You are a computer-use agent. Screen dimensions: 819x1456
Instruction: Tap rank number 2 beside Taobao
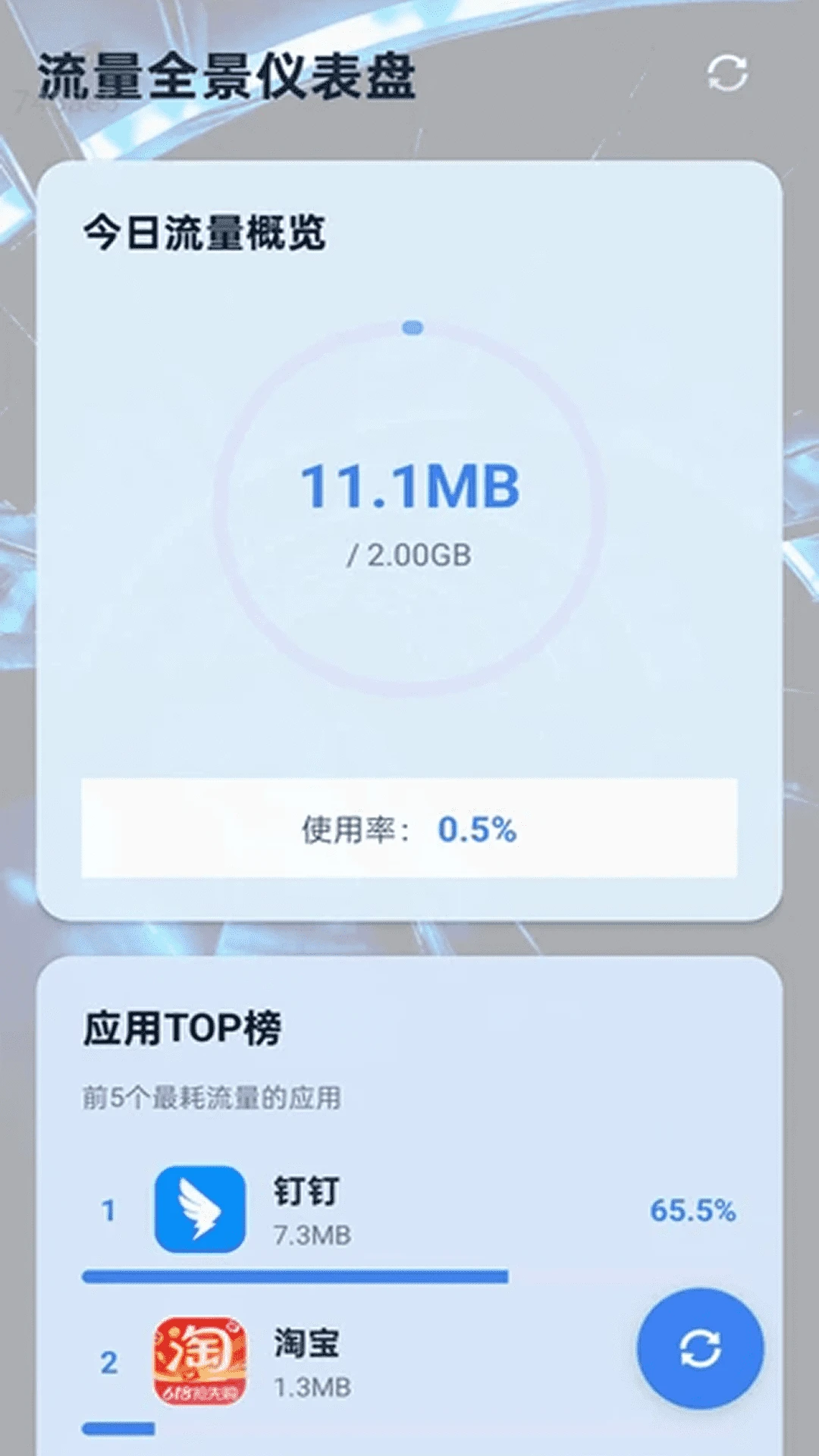point(108,1363)
